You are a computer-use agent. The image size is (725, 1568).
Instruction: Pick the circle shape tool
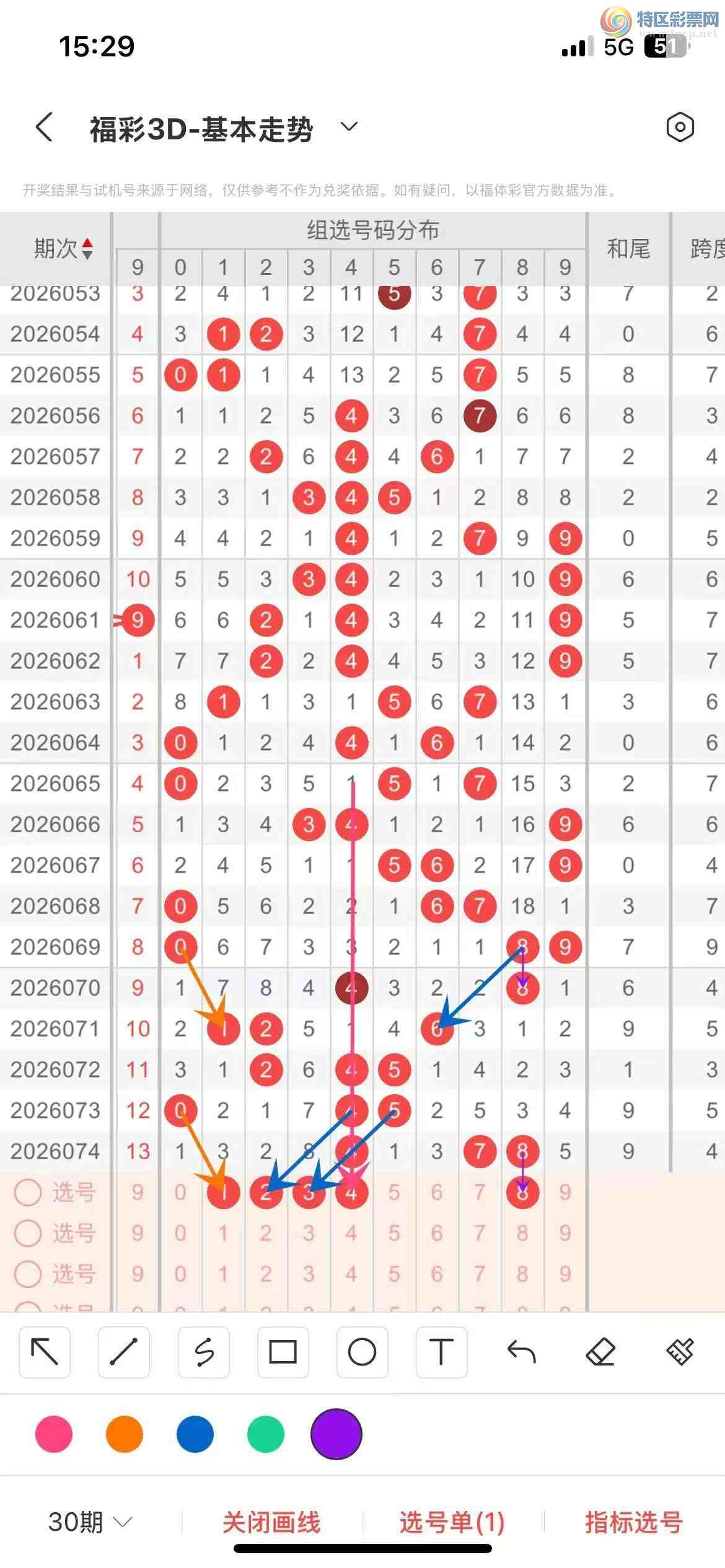[x=362, y=1352]
